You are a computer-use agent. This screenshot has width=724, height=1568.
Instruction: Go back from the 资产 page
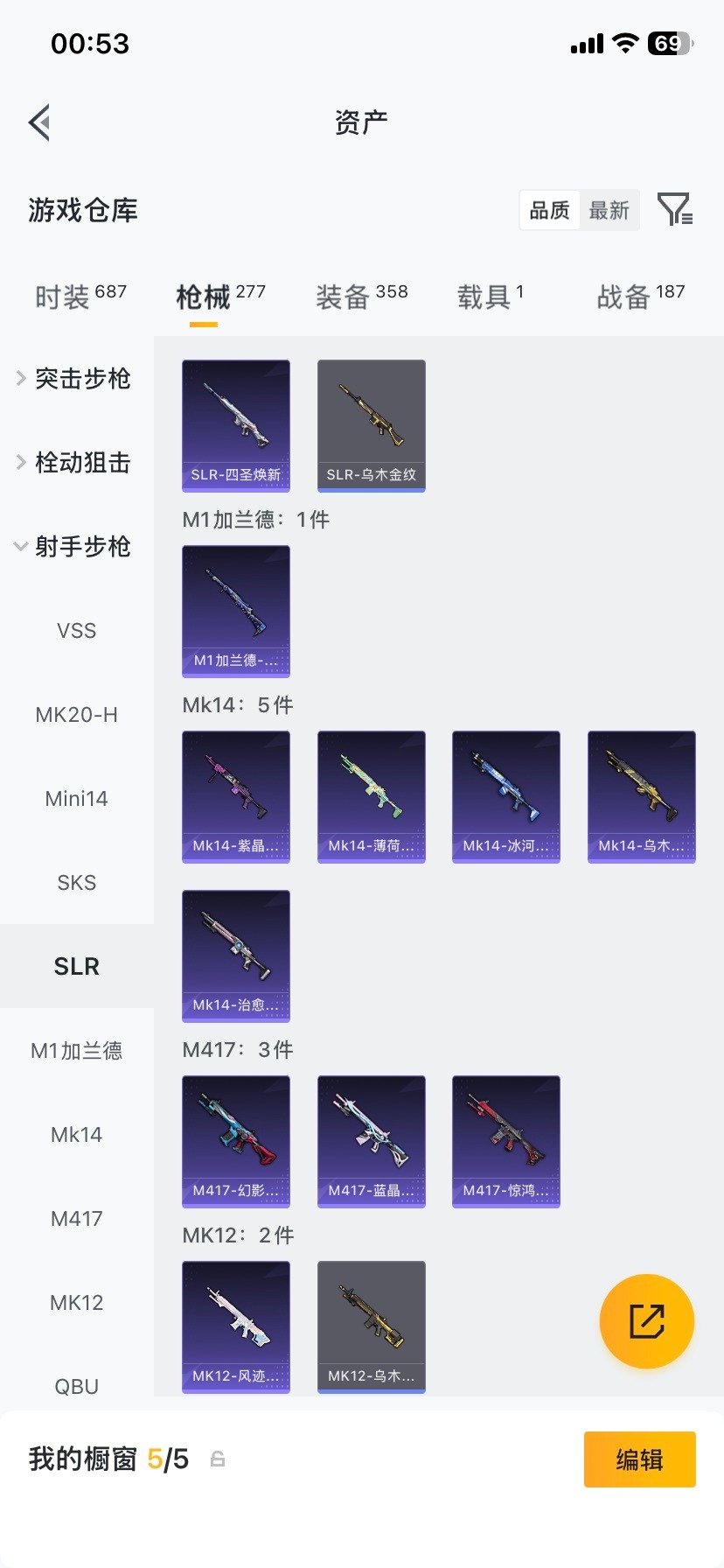39,122
